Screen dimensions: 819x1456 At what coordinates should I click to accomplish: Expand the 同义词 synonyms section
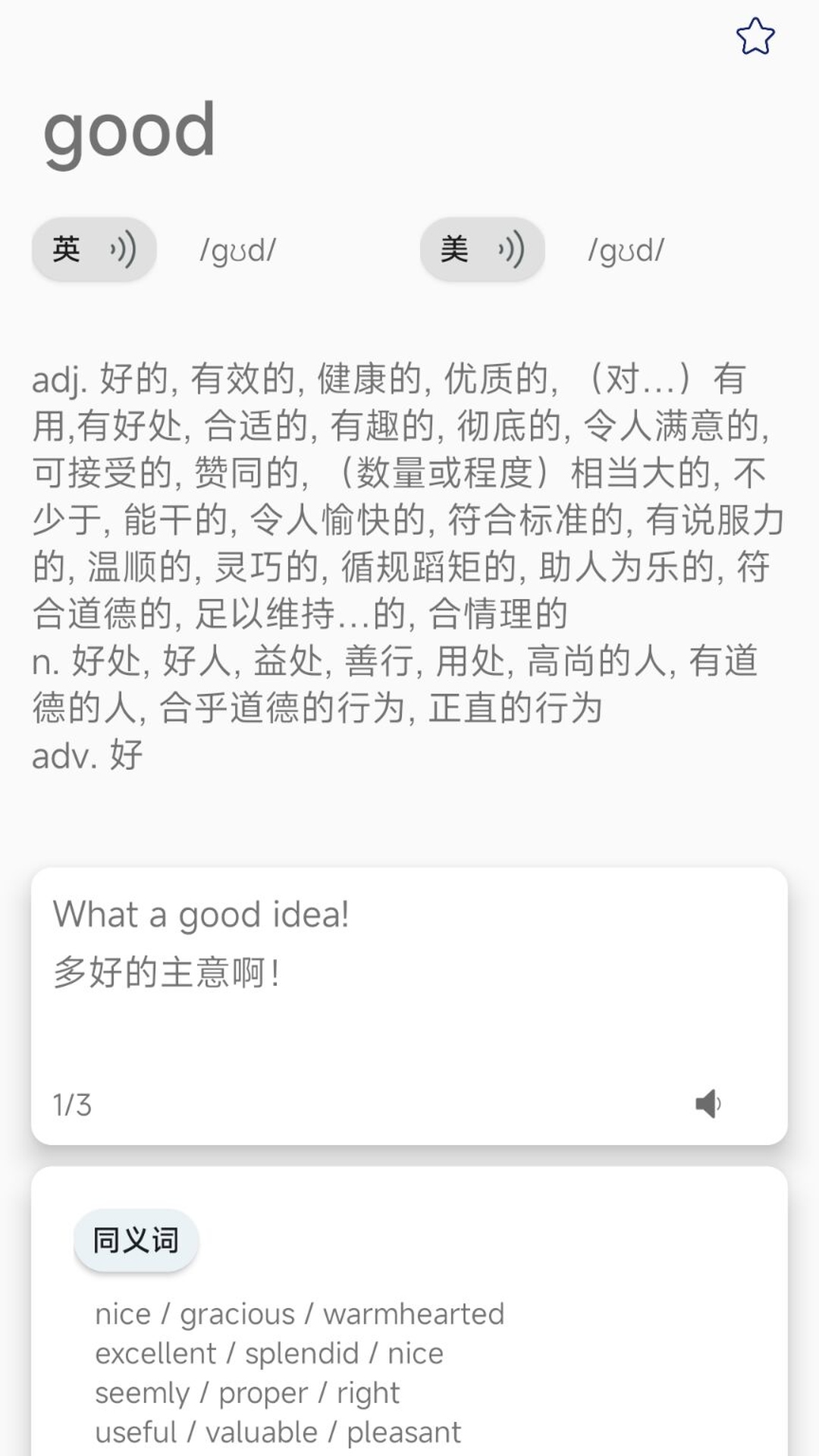click(134, 1241)
